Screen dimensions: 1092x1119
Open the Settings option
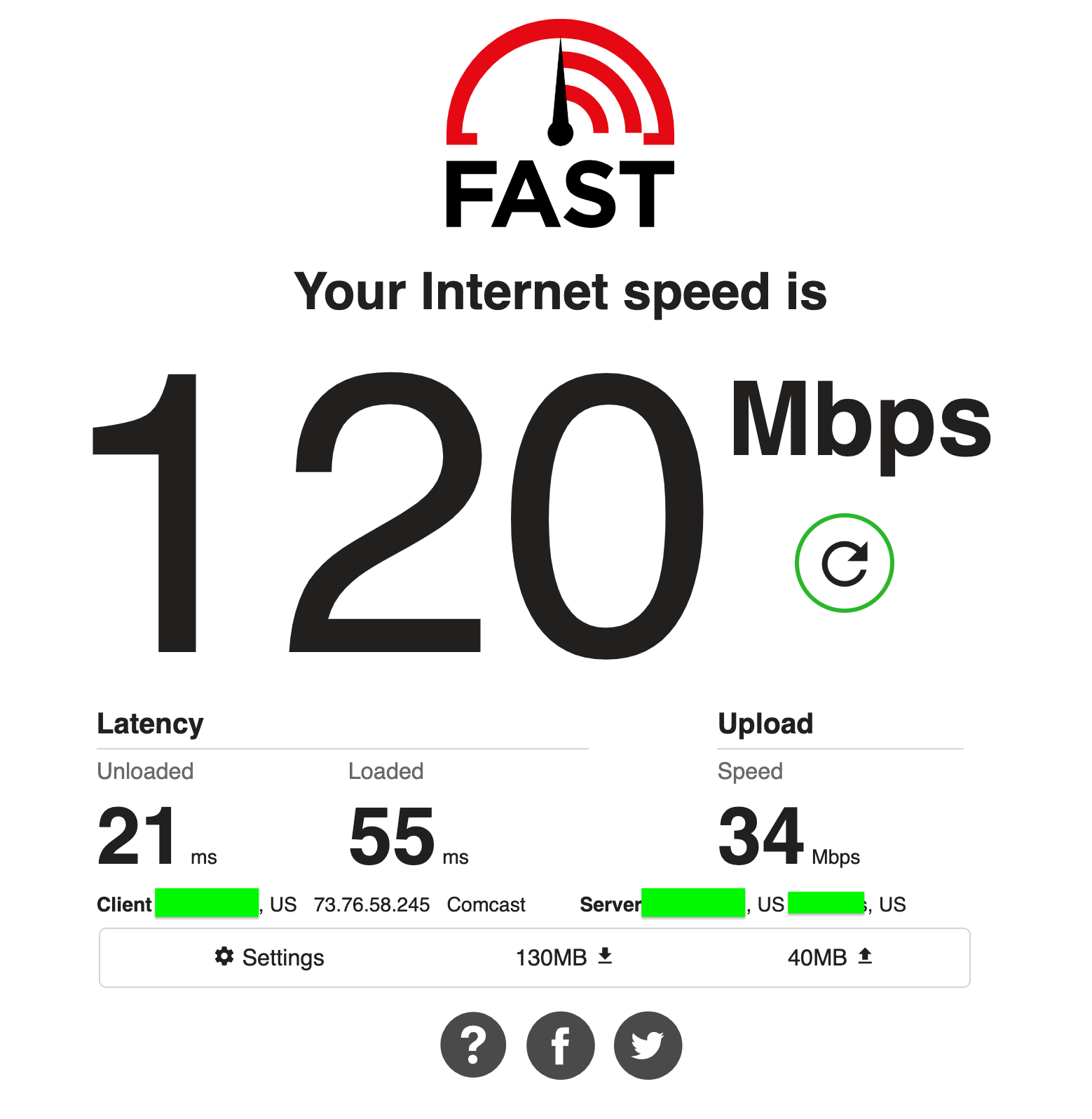point(270,958)
